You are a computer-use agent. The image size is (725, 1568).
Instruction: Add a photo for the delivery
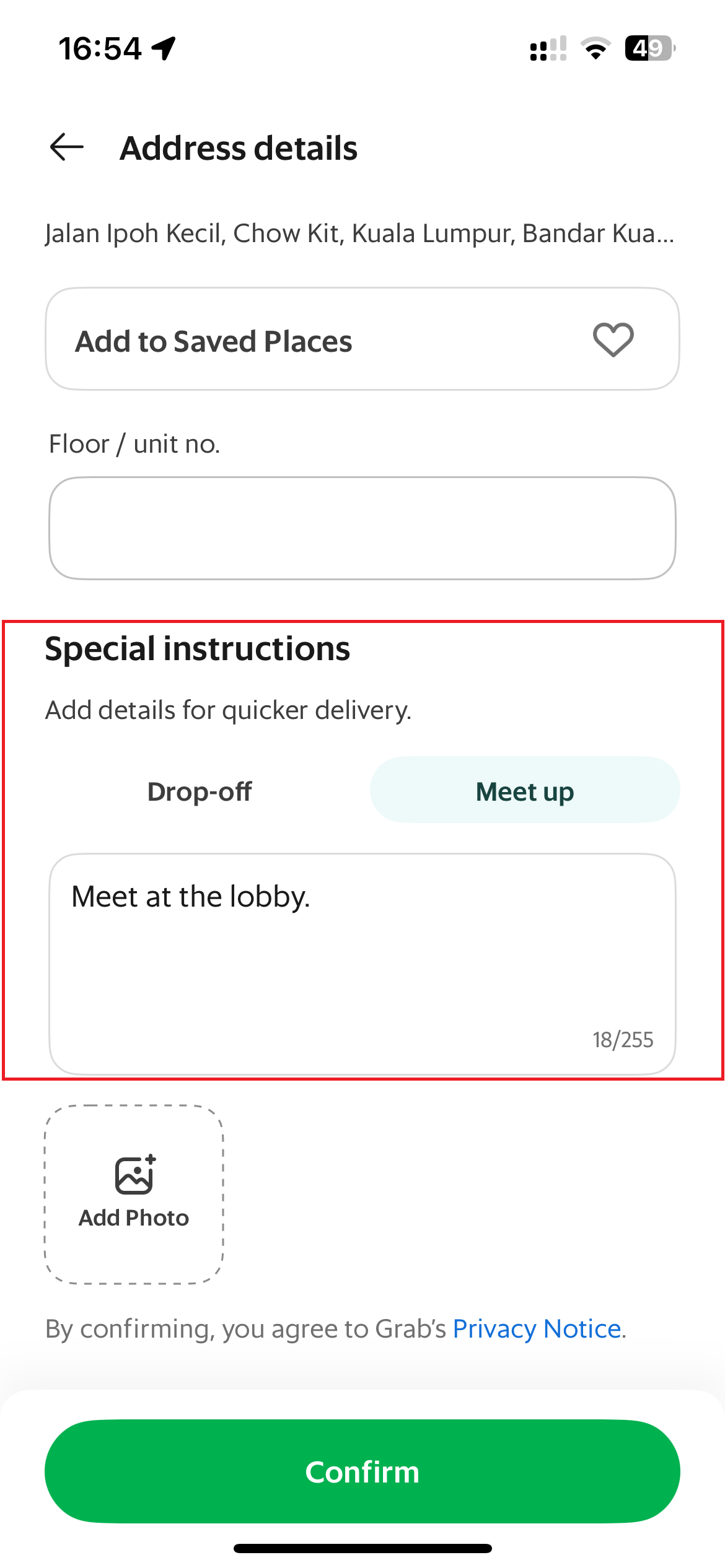tap(134, 1195)
